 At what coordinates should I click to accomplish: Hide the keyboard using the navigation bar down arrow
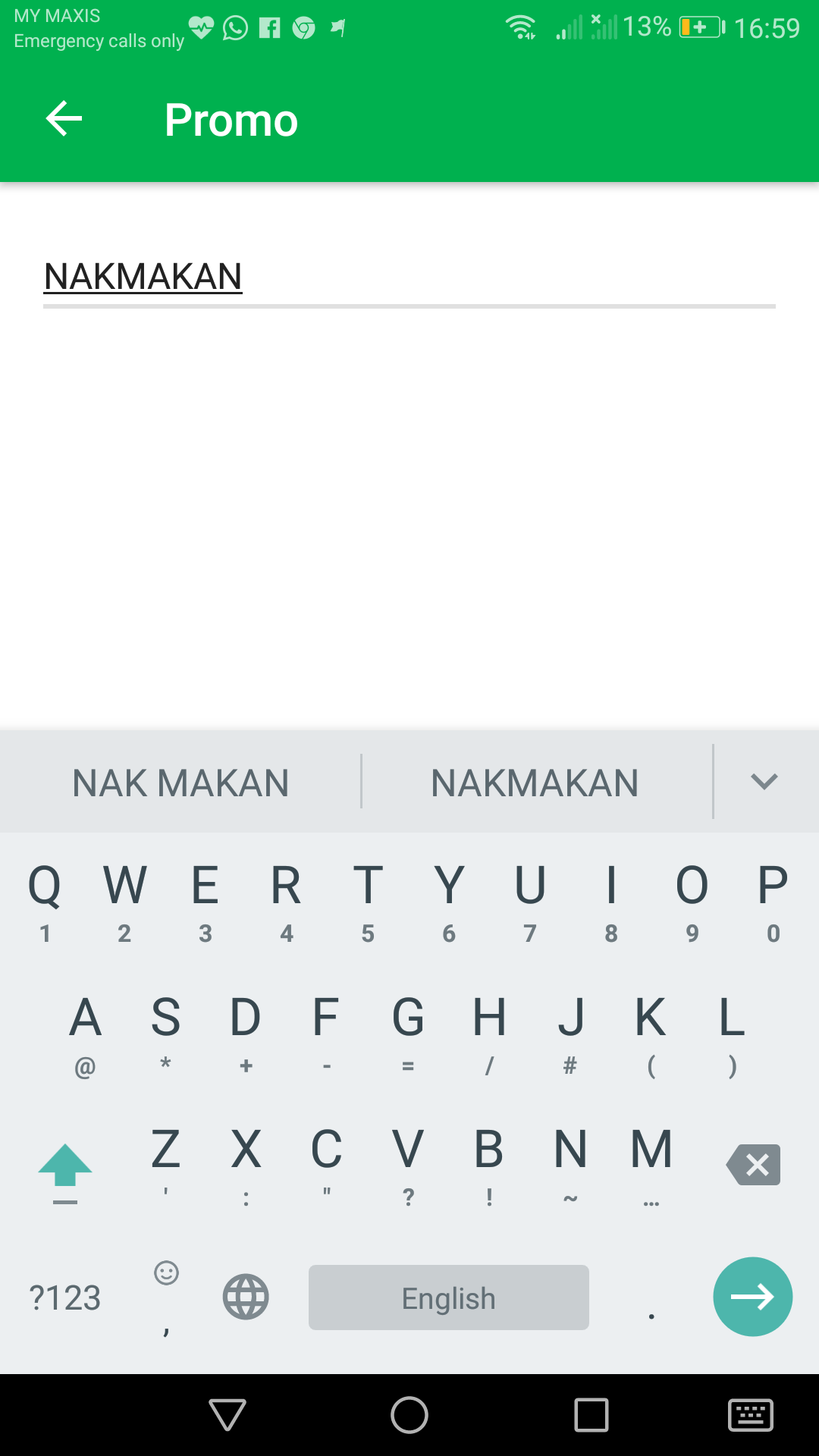(x=227, y=1415)
